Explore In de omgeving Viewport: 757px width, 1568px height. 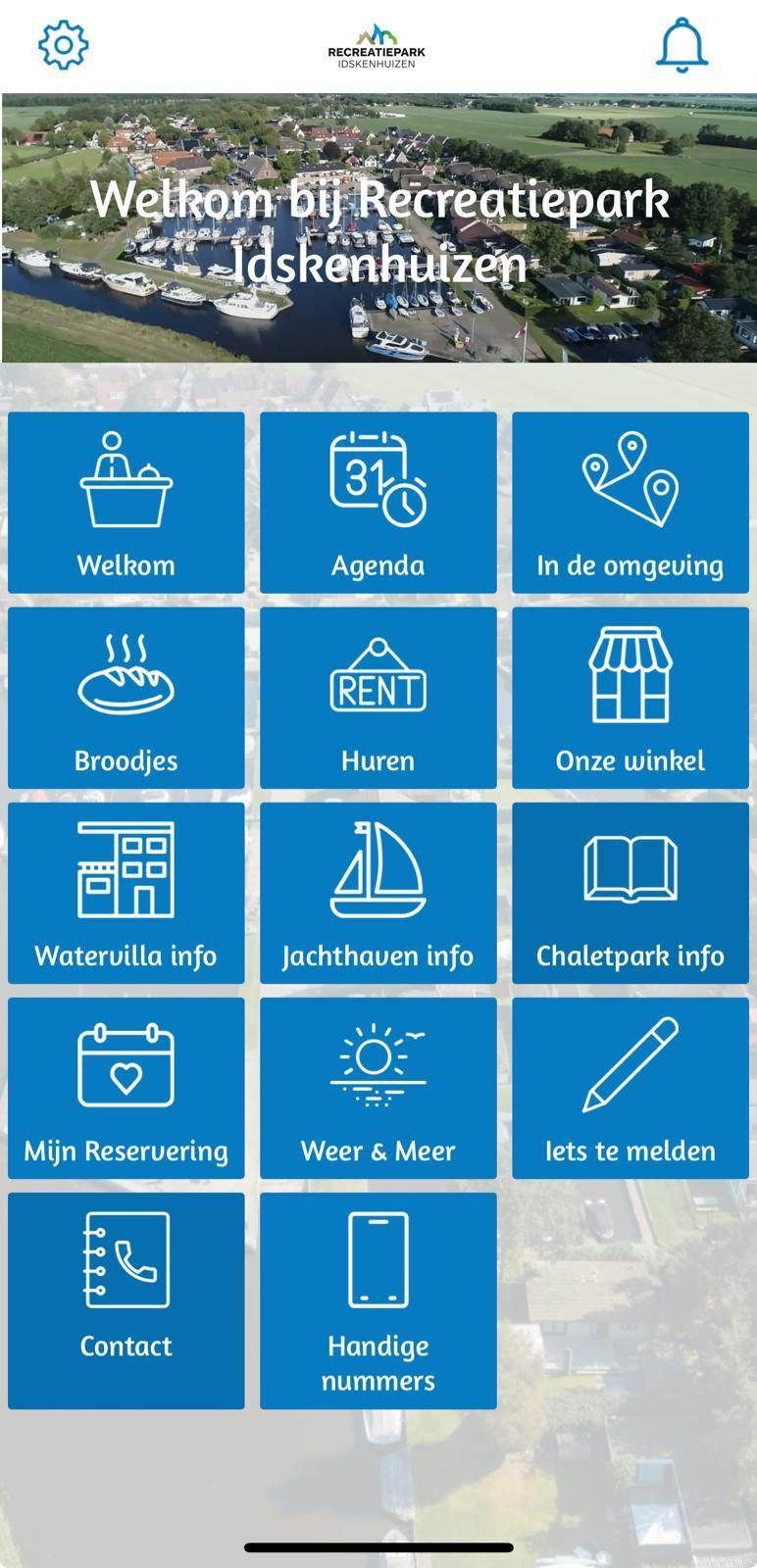pyautogui.click(x=631, y=502)
